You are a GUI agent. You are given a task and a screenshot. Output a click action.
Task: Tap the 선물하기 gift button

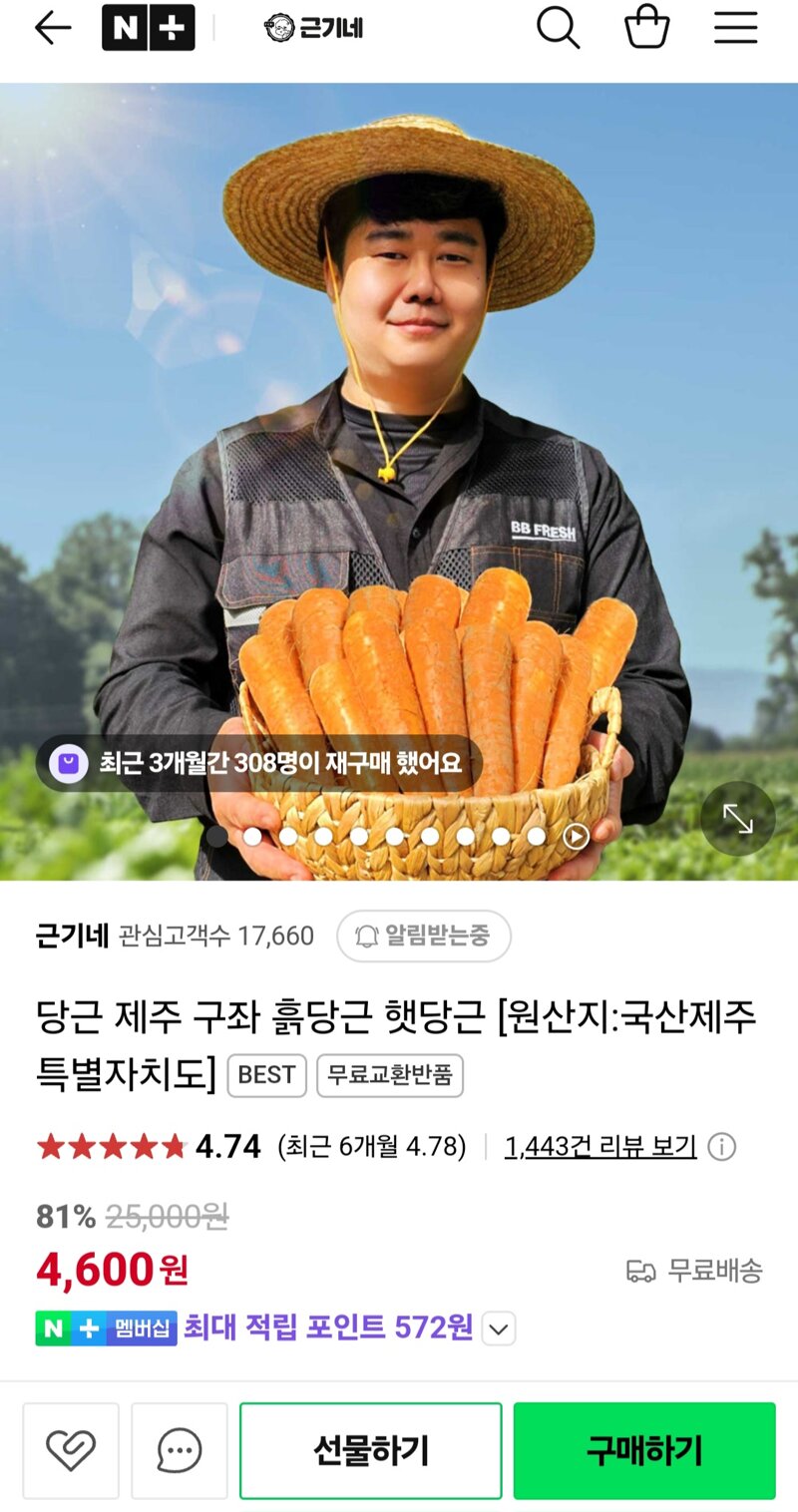click(x=370, y=1450)
